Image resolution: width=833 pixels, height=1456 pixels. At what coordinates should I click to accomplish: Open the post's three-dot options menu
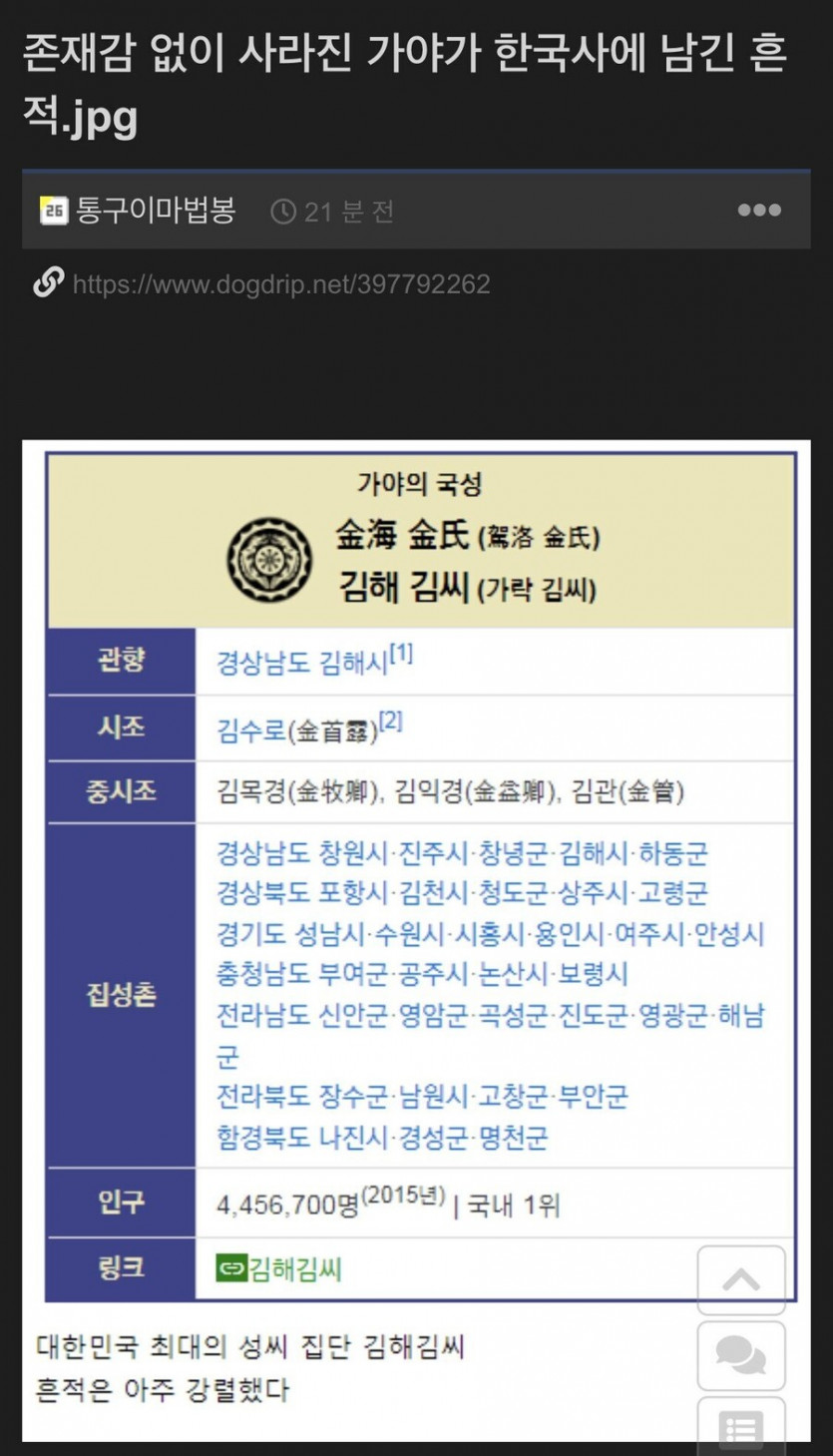point(759,210)
